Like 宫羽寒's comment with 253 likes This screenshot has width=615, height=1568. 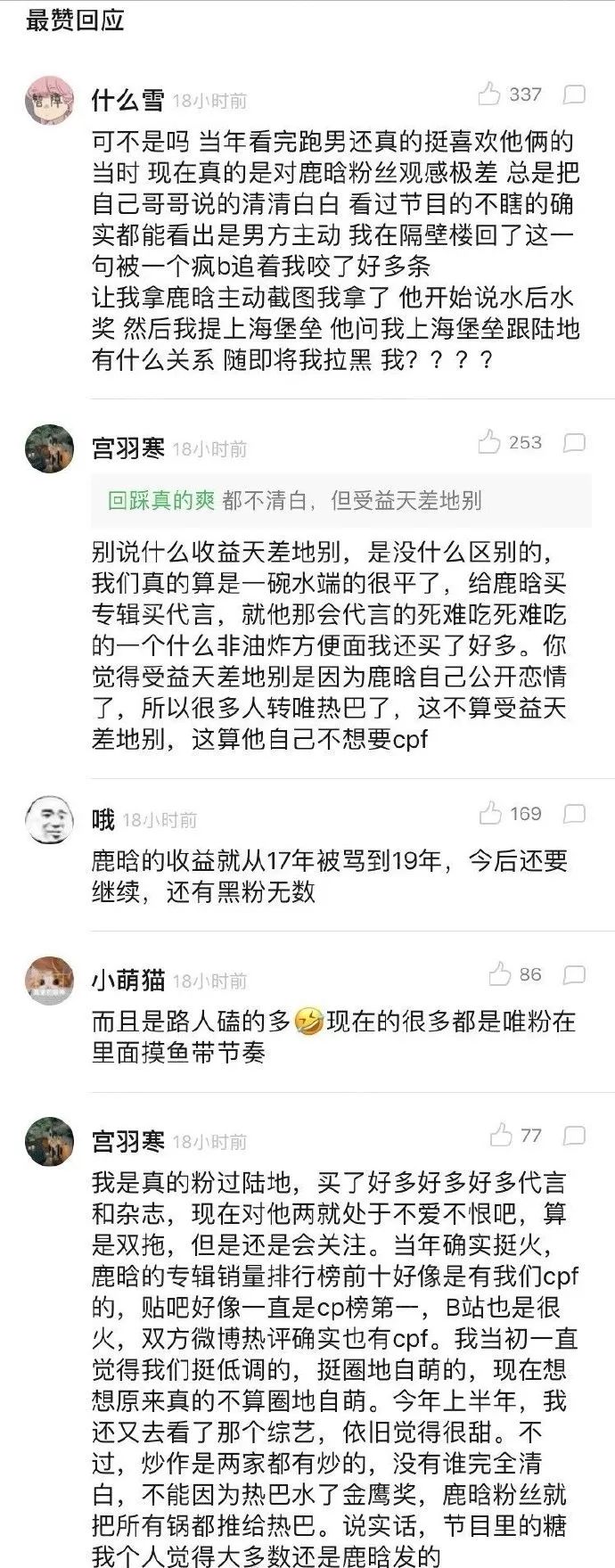pos(489,441)
